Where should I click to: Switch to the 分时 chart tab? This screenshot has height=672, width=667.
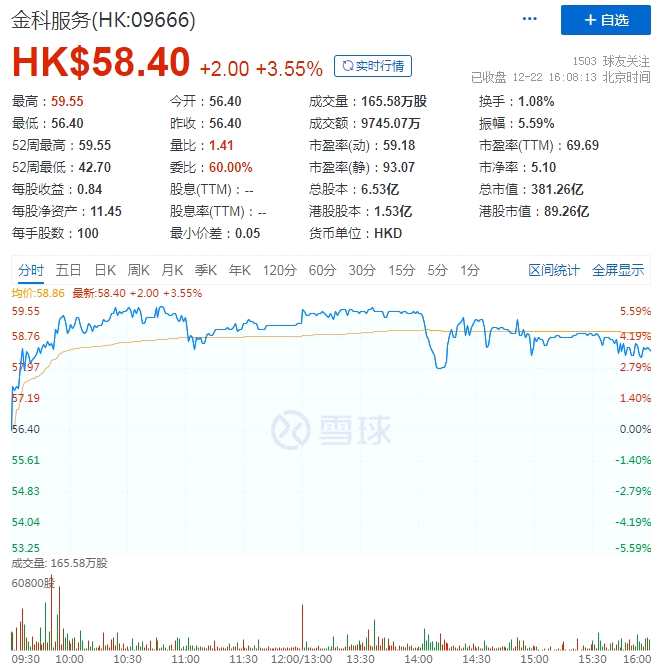[31, 270]
